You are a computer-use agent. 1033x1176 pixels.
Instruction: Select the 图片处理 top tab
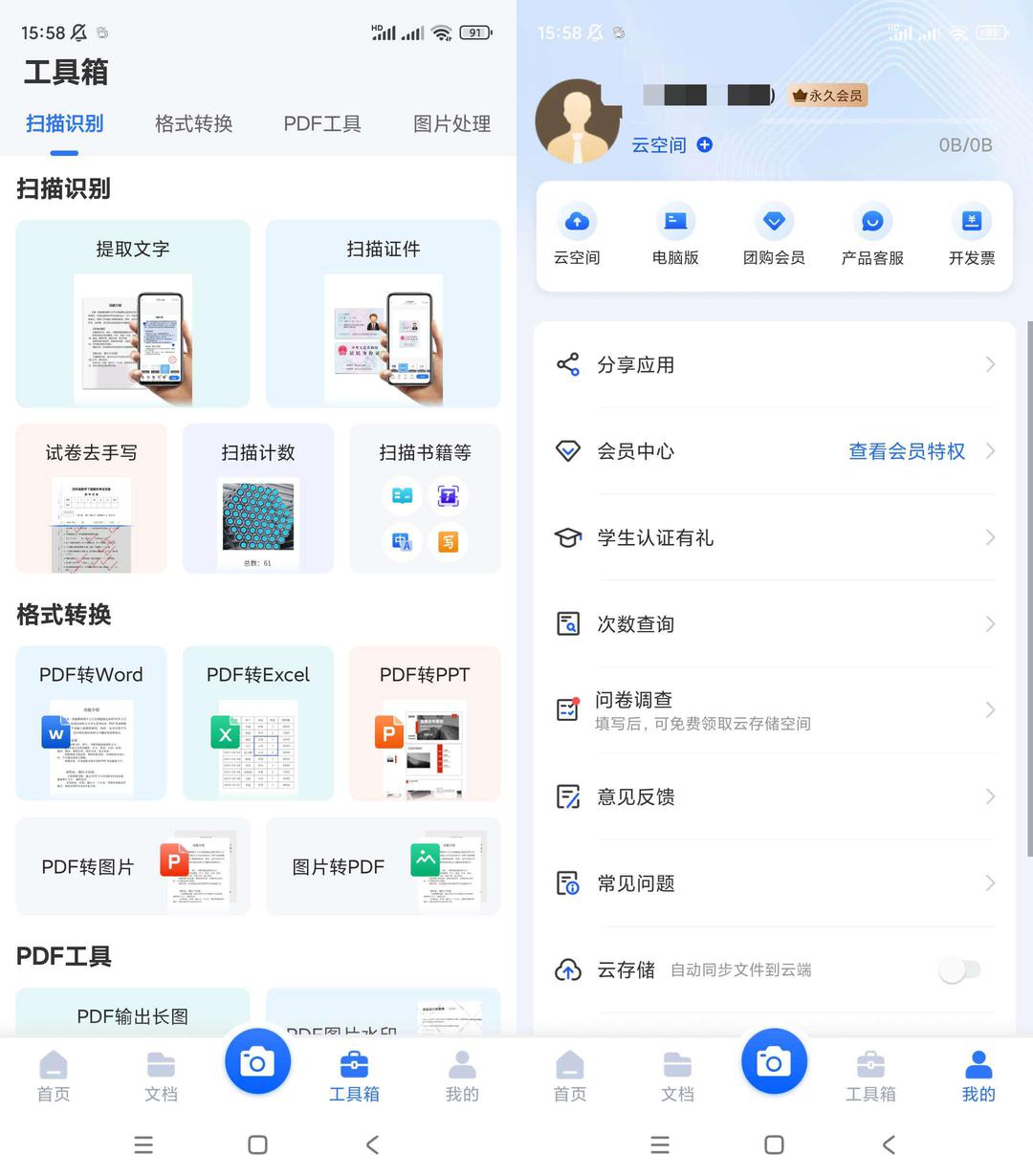[451, 124]
